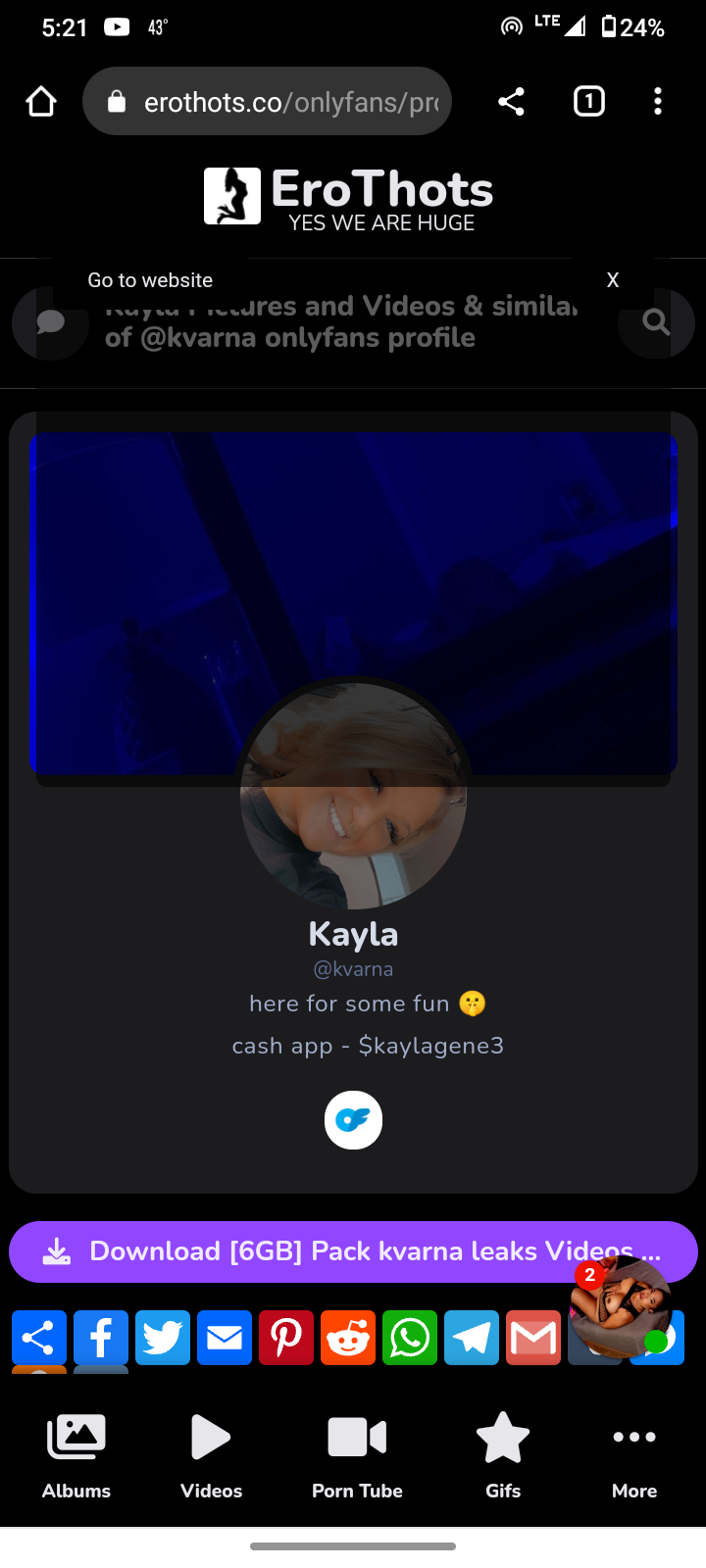
Task: Switch to the Gifs tab
Action: click(x=503, y=1457)
